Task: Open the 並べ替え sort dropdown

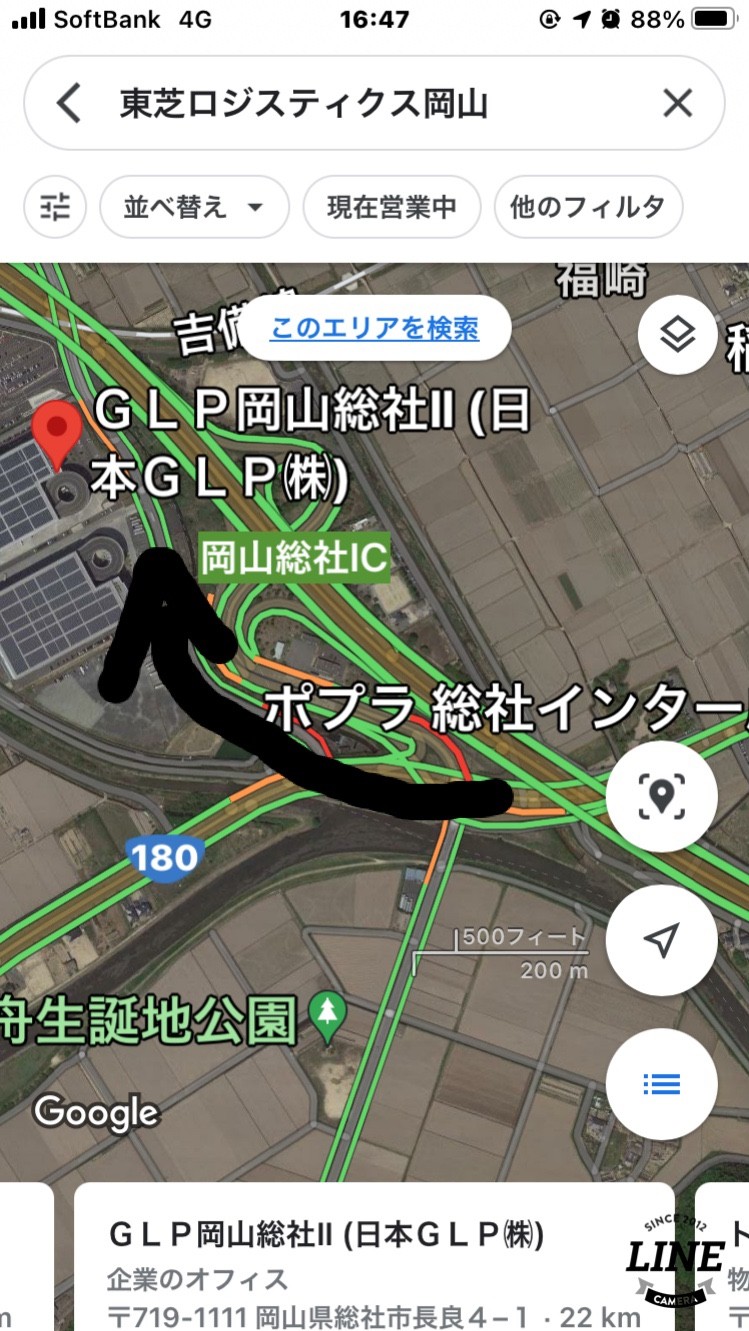Action: click(x=194, y=207)
